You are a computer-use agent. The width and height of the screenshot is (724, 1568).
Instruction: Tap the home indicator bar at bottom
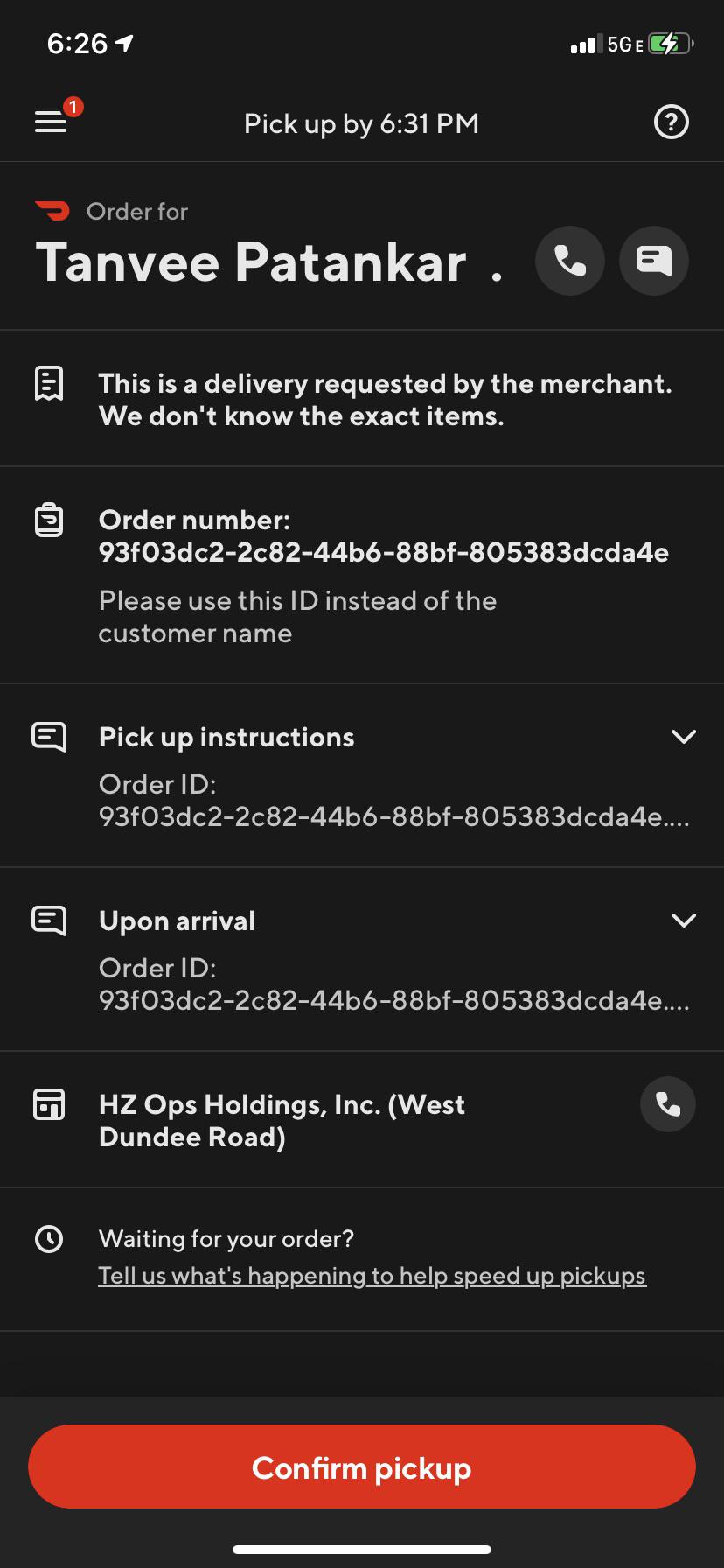[361, 1549]
